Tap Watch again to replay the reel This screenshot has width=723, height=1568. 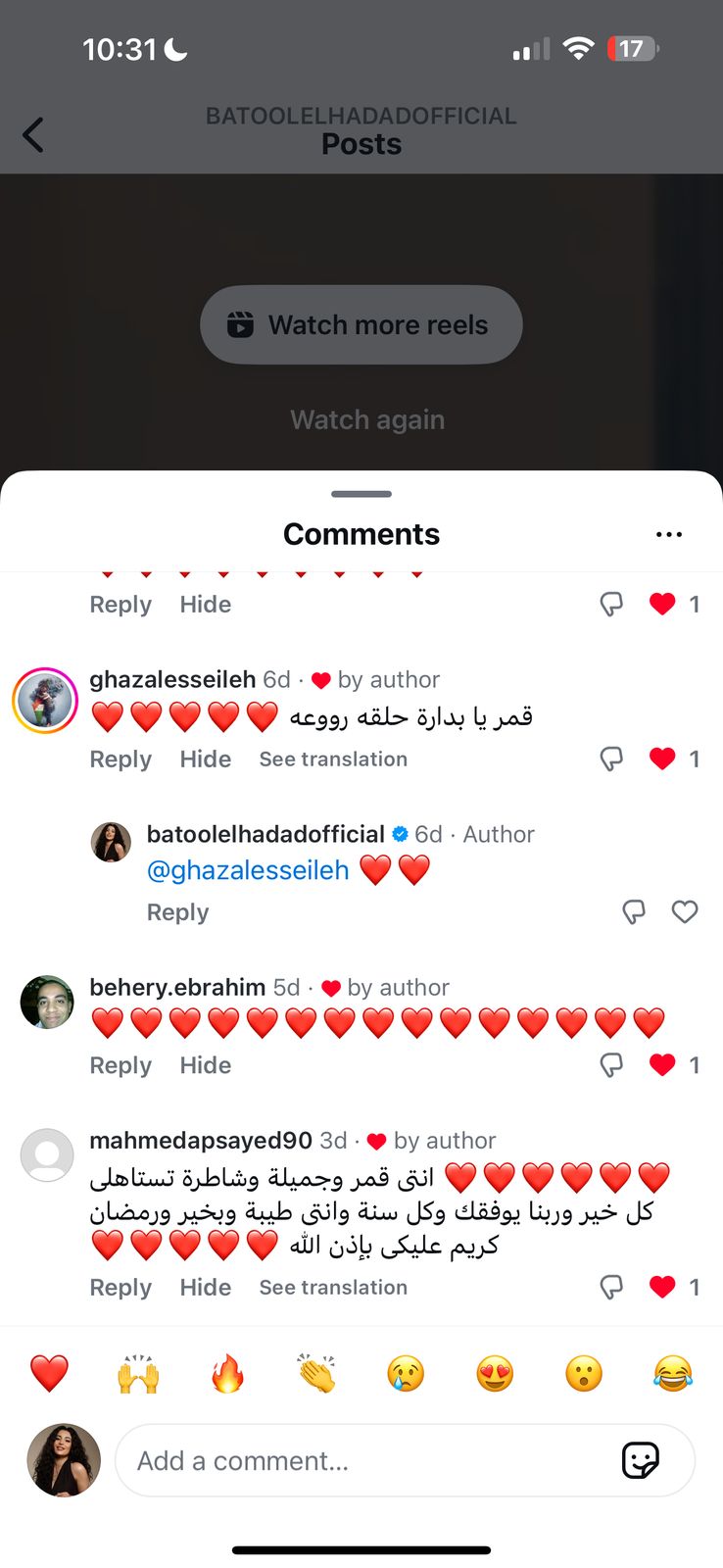[x=367, y=419]
